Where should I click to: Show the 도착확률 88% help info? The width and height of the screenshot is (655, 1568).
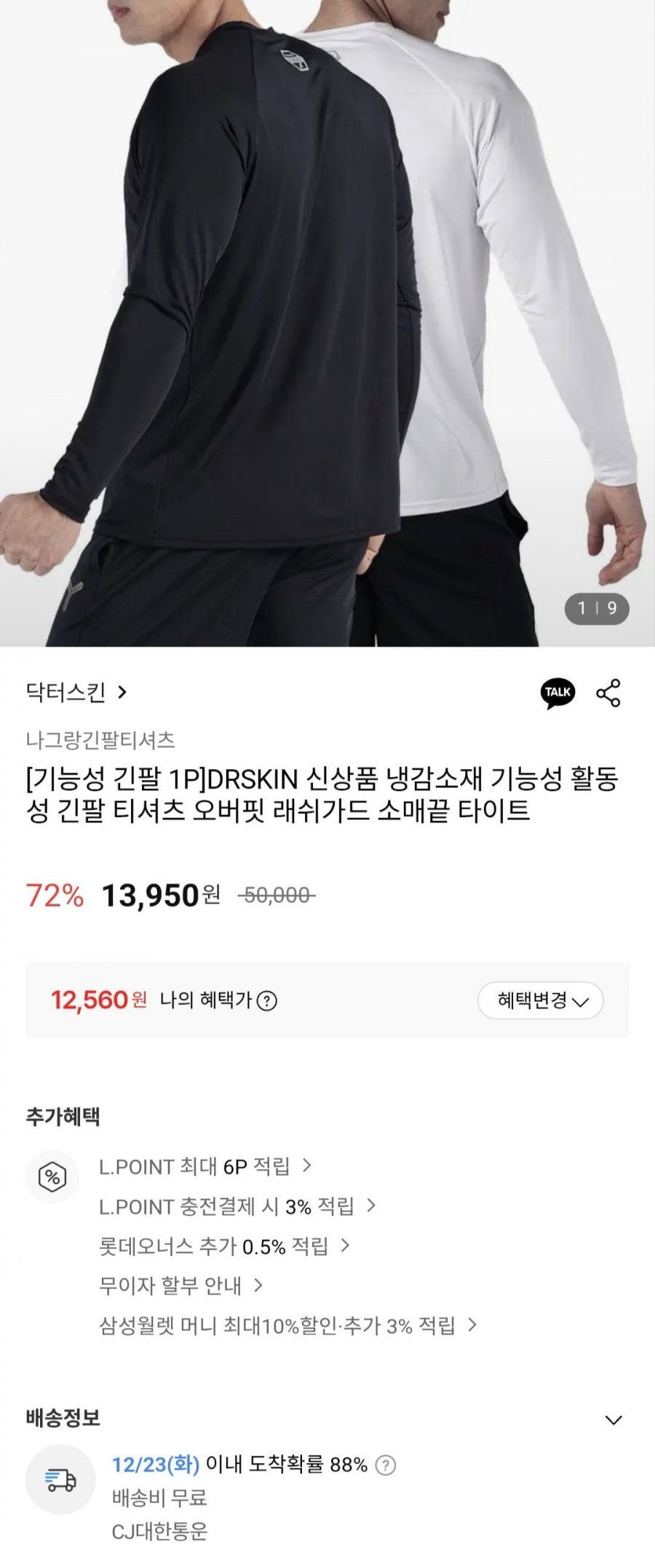click(385, 1465)
